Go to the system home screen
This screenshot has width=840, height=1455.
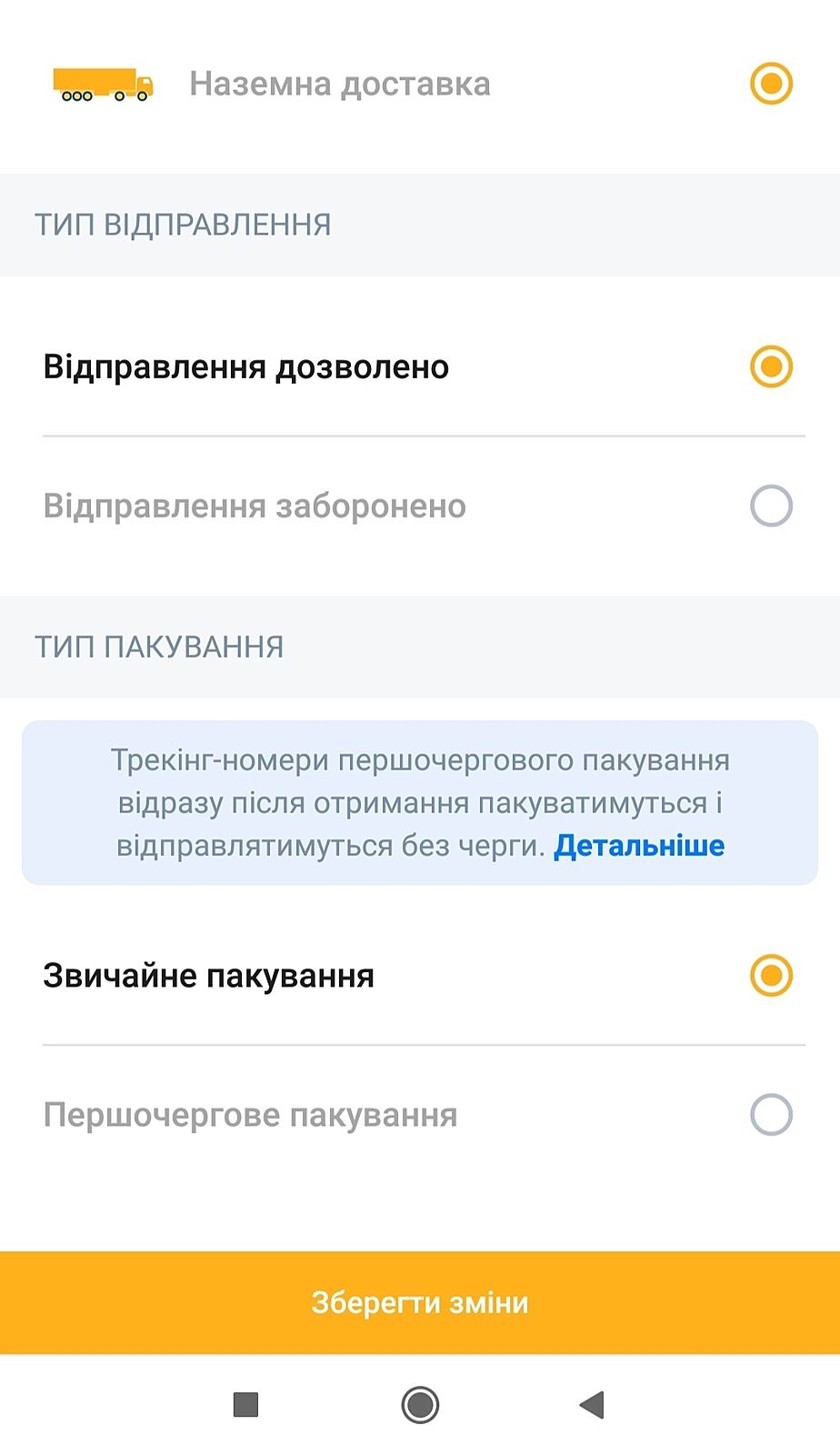coord(420,1405)
